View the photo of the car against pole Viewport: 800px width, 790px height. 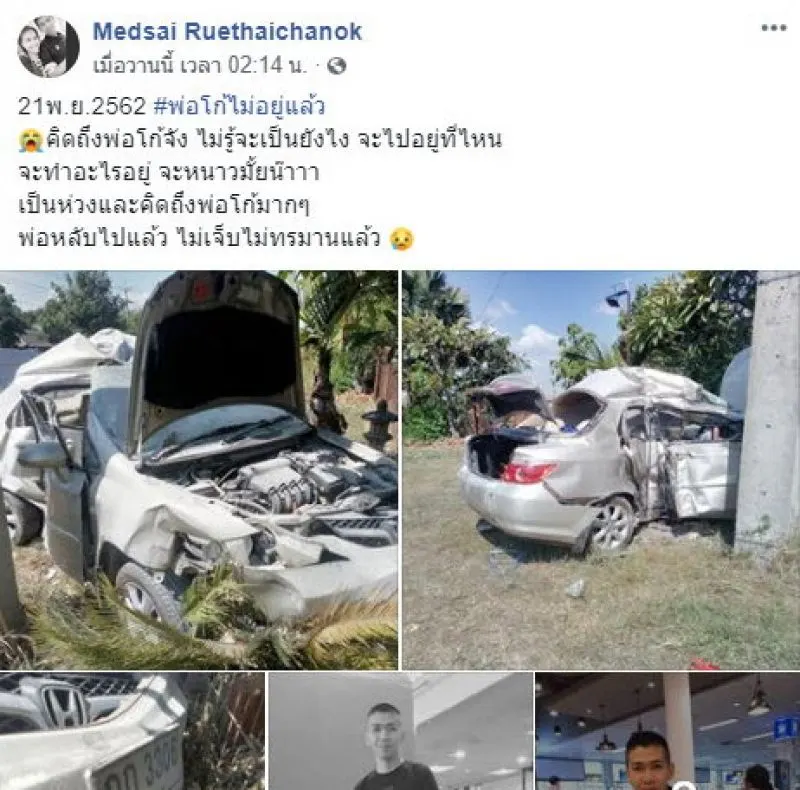(600, 469)
